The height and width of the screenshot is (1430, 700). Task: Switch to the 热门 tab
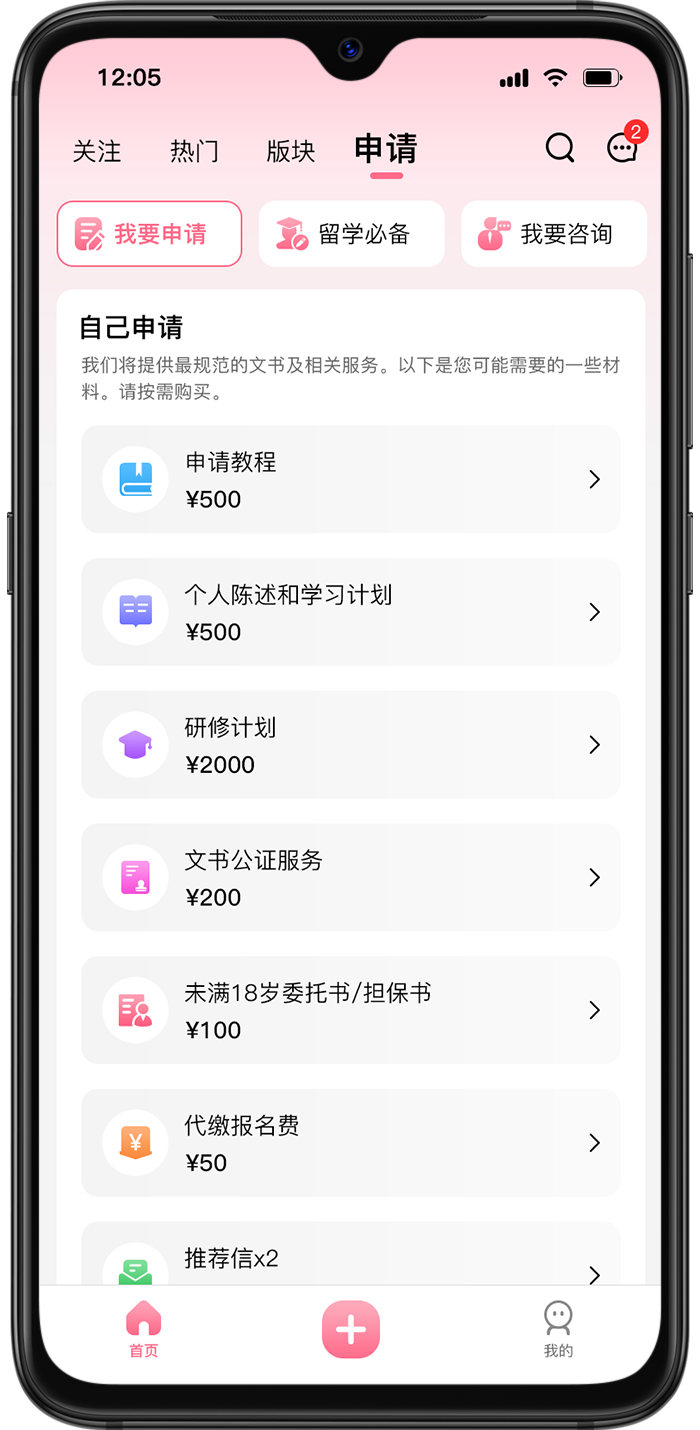click(194, 151)
